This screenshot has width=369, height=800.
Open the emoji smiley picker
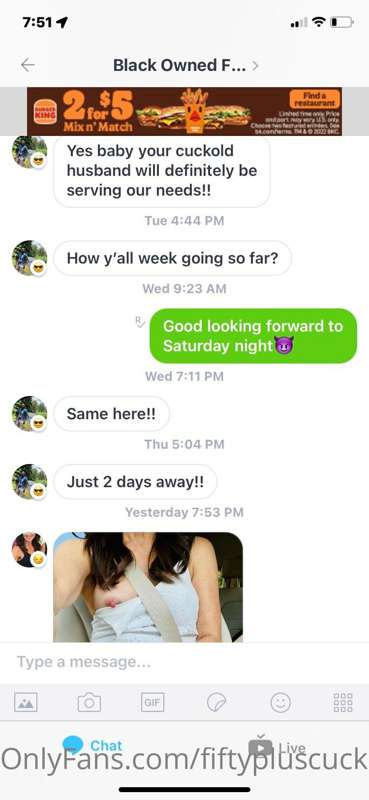pos(280,702)
